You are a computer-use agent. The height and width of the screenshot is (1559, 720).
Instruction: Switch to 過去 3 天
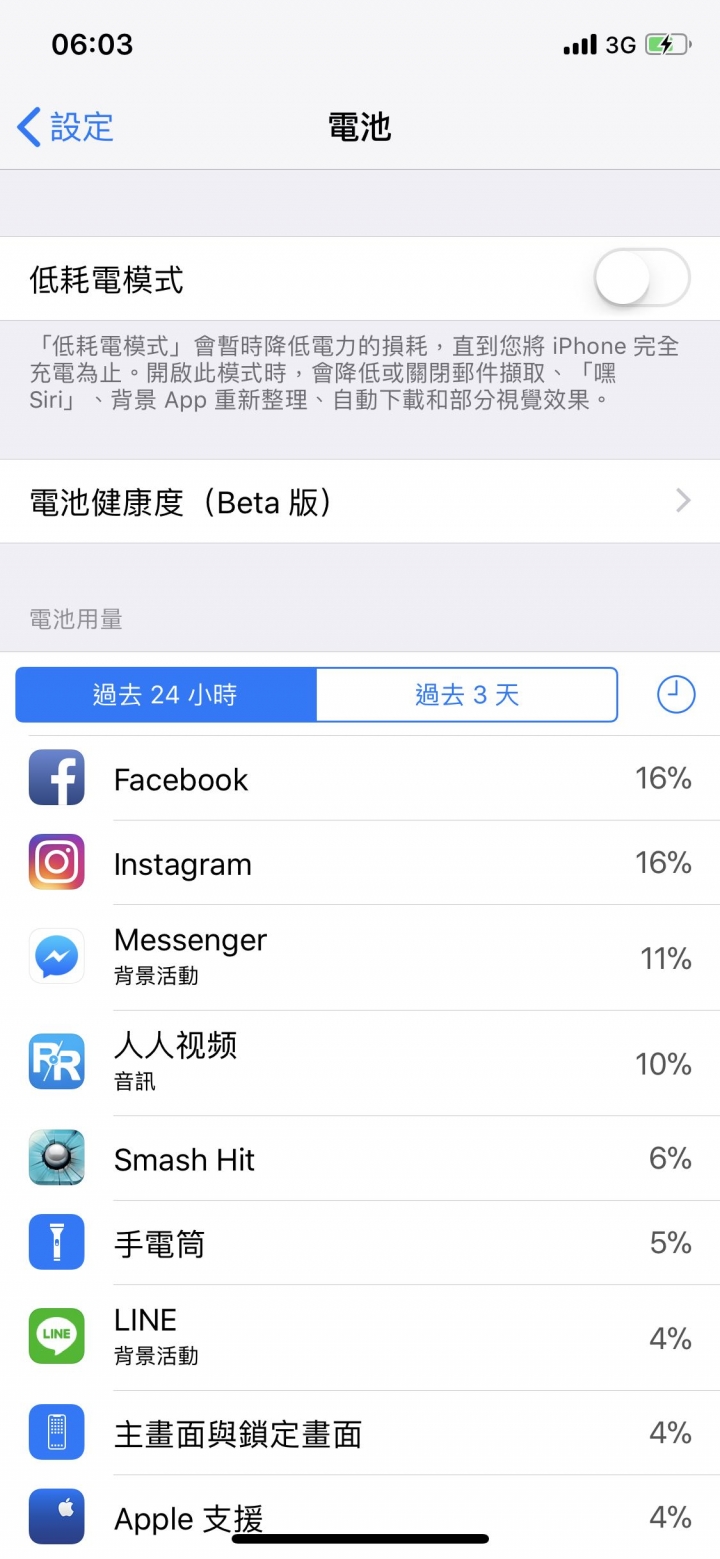click(x=467, y=695)
